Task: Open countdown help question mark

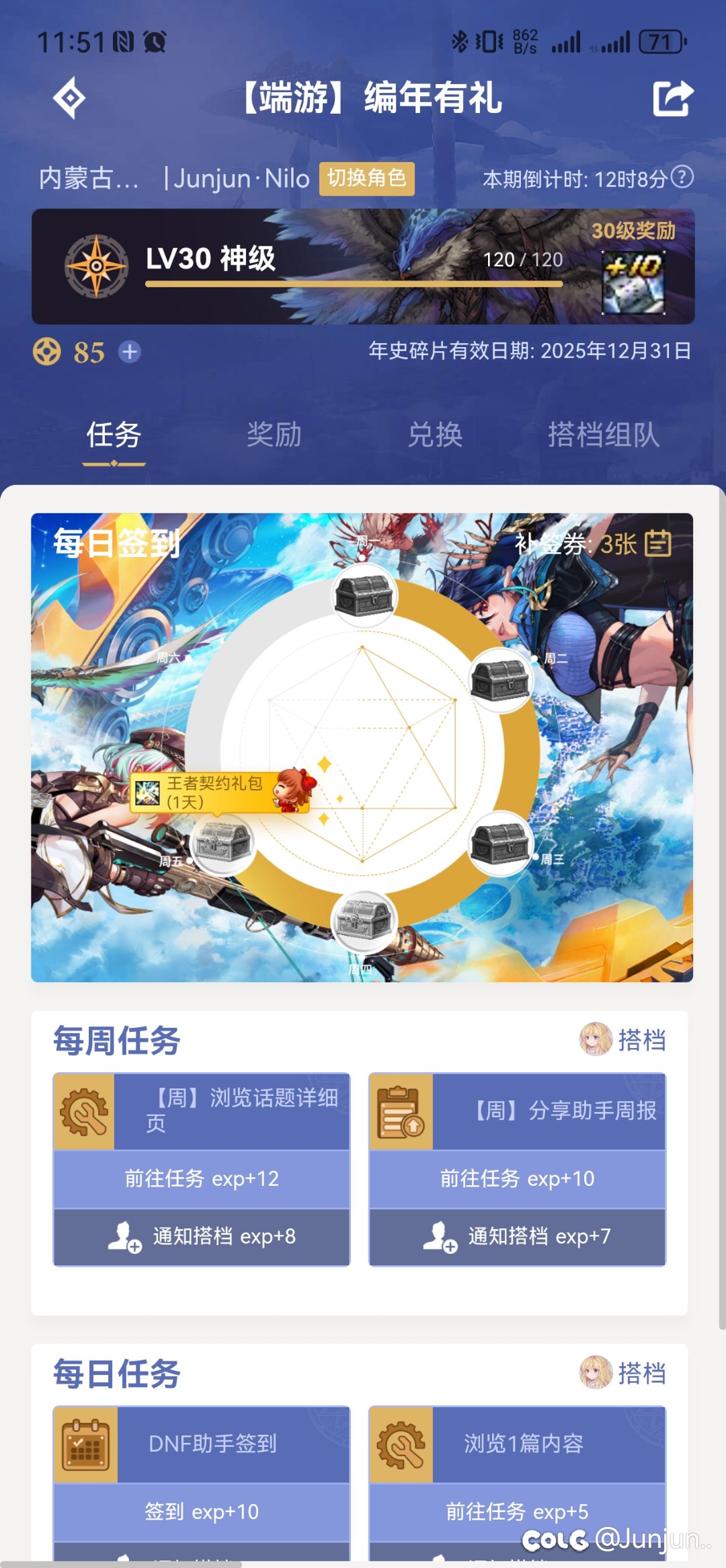Action: click(x=682, y=177)
